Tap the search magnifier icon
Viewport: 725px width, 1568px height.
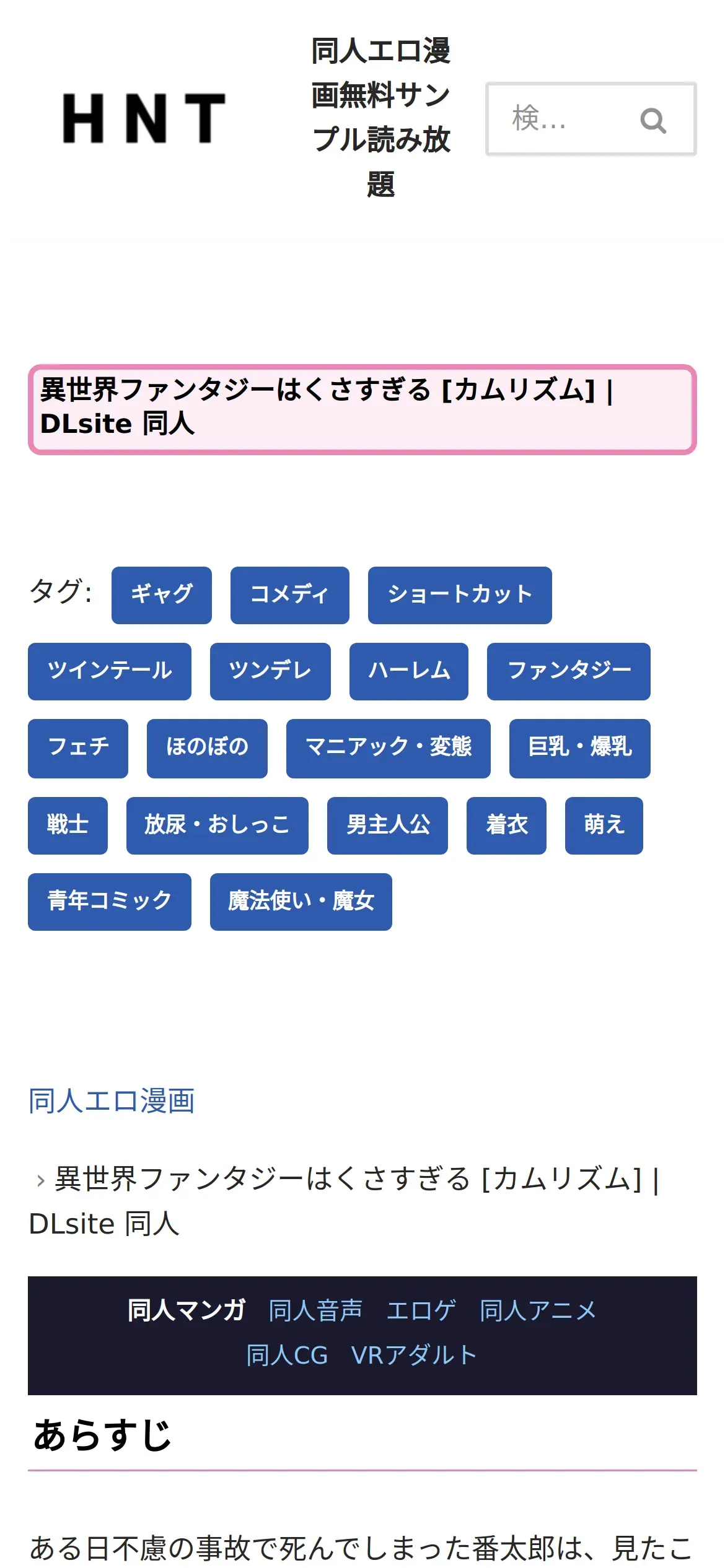tap(653, 120)
